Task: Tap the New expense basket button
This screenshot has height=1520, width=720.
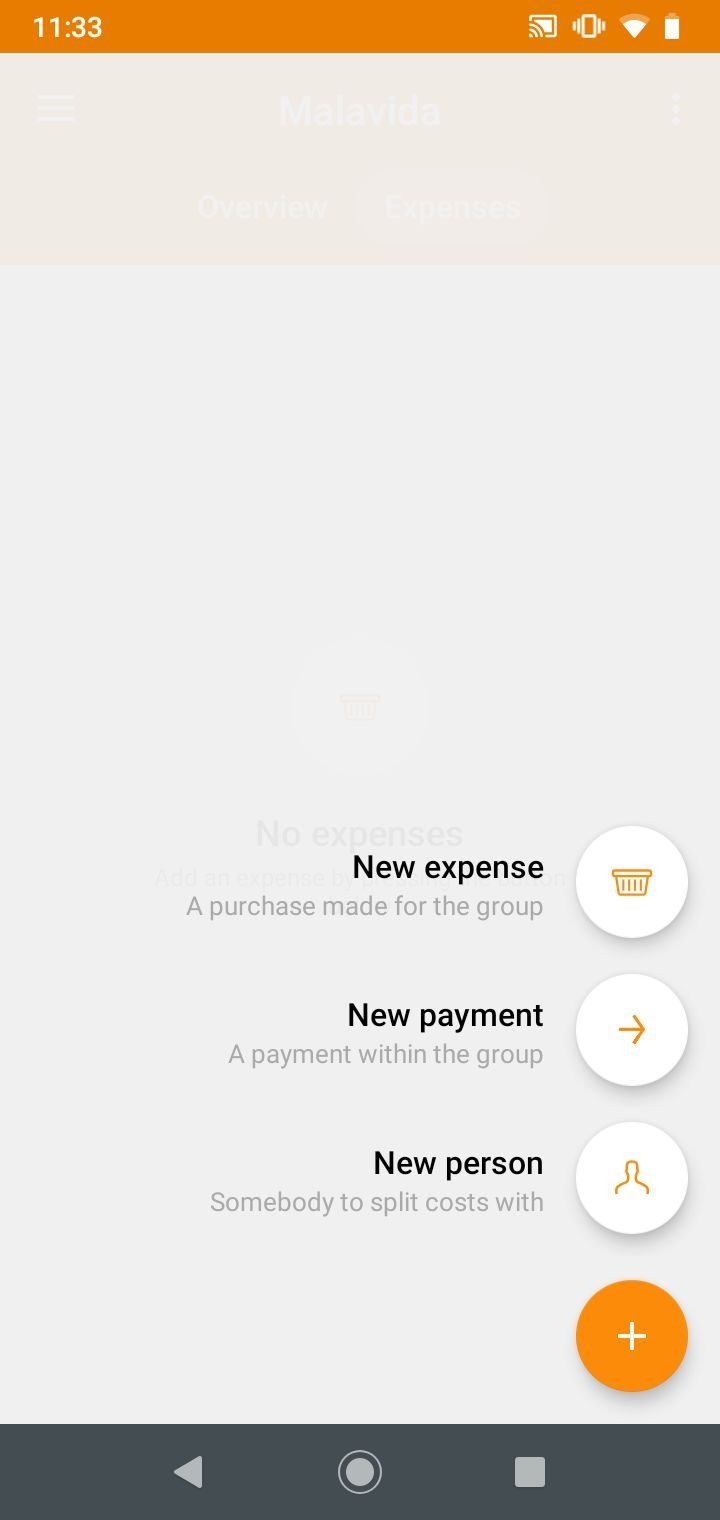Action: click(x=632, y=882)
